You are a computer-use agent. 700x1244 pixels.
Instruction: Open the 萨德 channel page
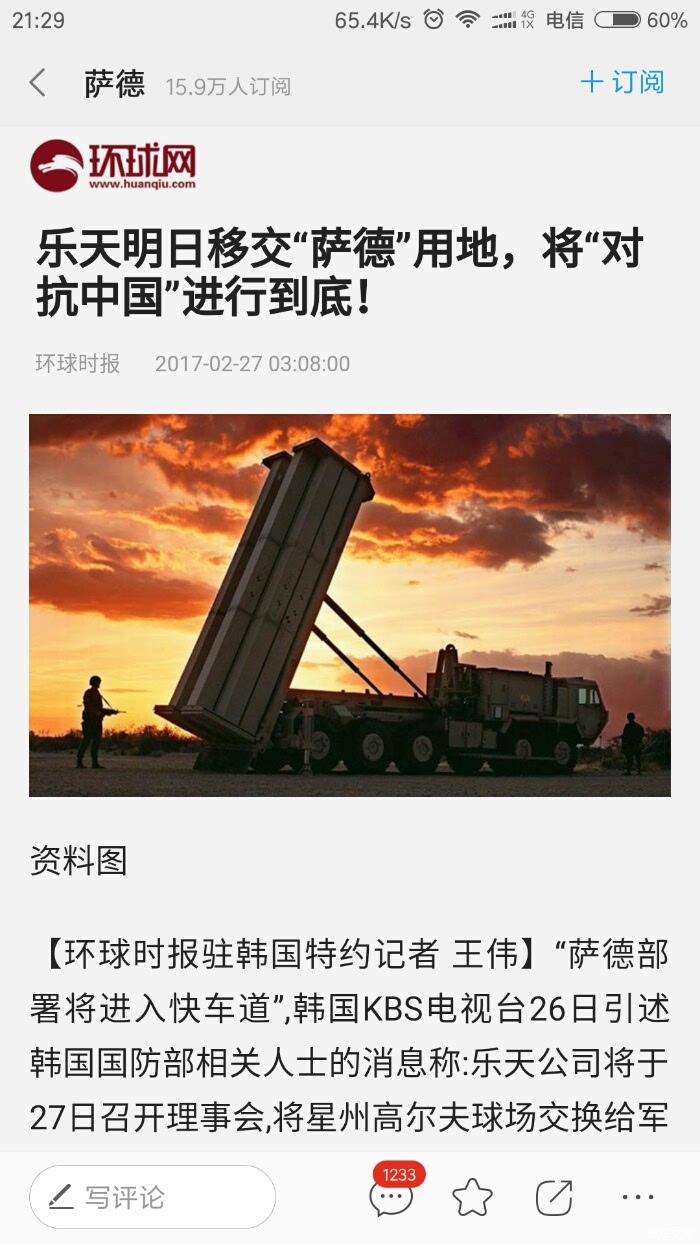click(x=115, y=84)
